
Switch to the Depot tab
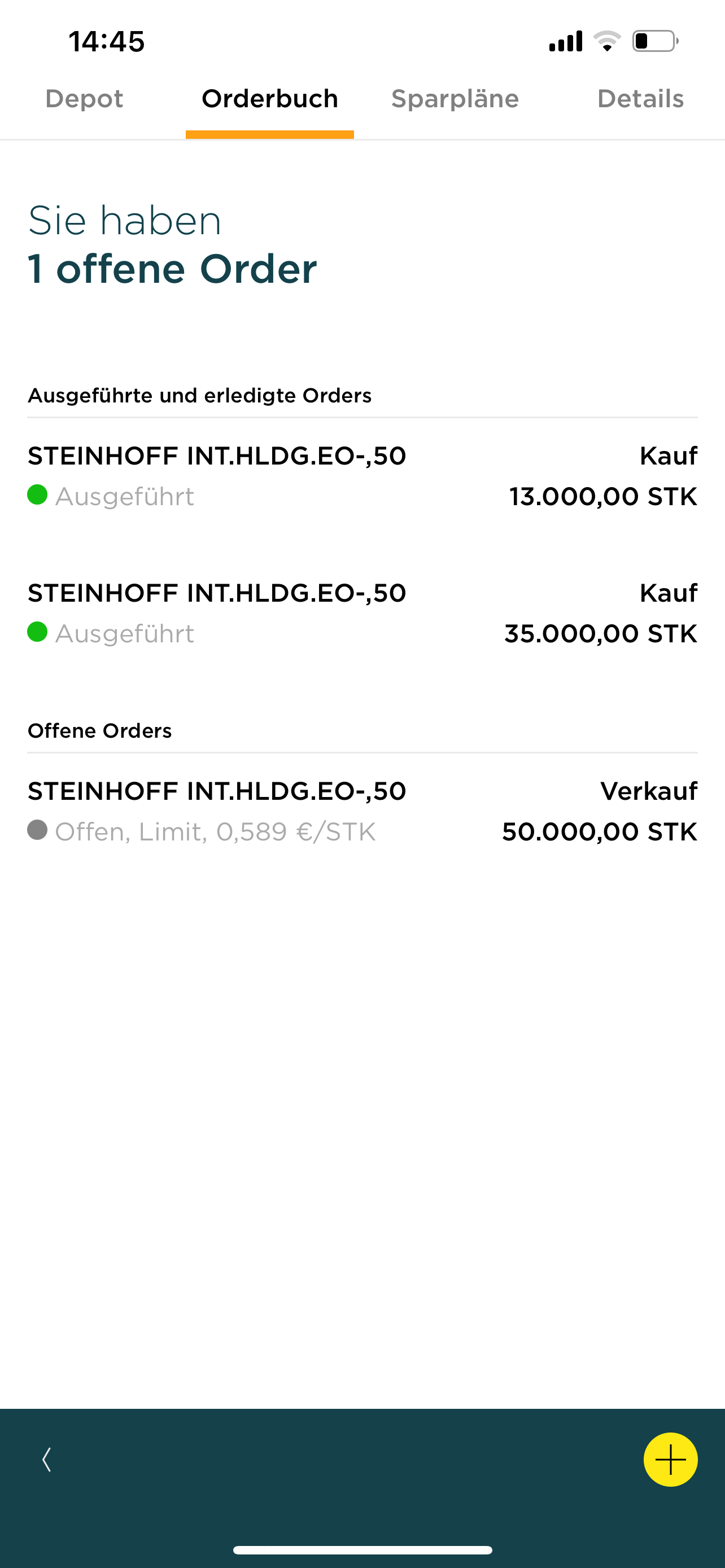(x=84, y=98)
